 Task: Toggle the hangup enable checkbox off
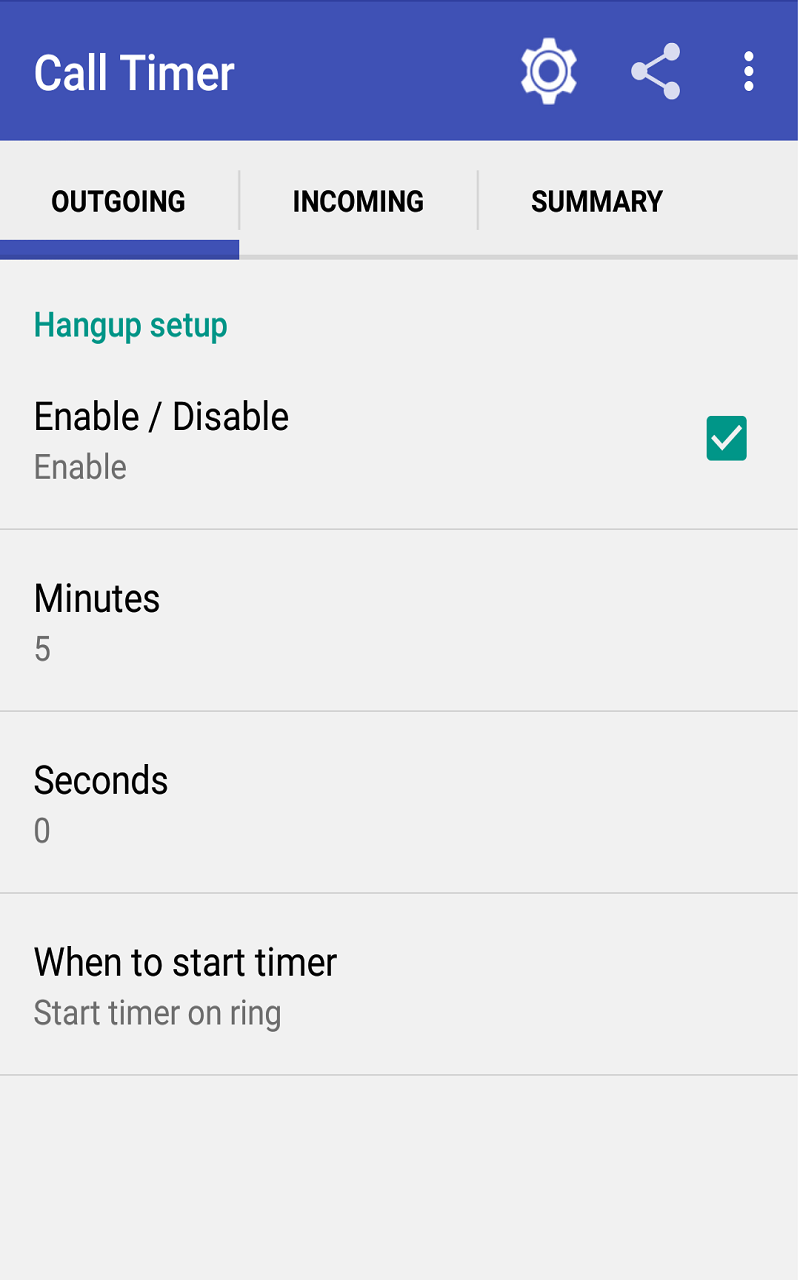pos(726,438)
